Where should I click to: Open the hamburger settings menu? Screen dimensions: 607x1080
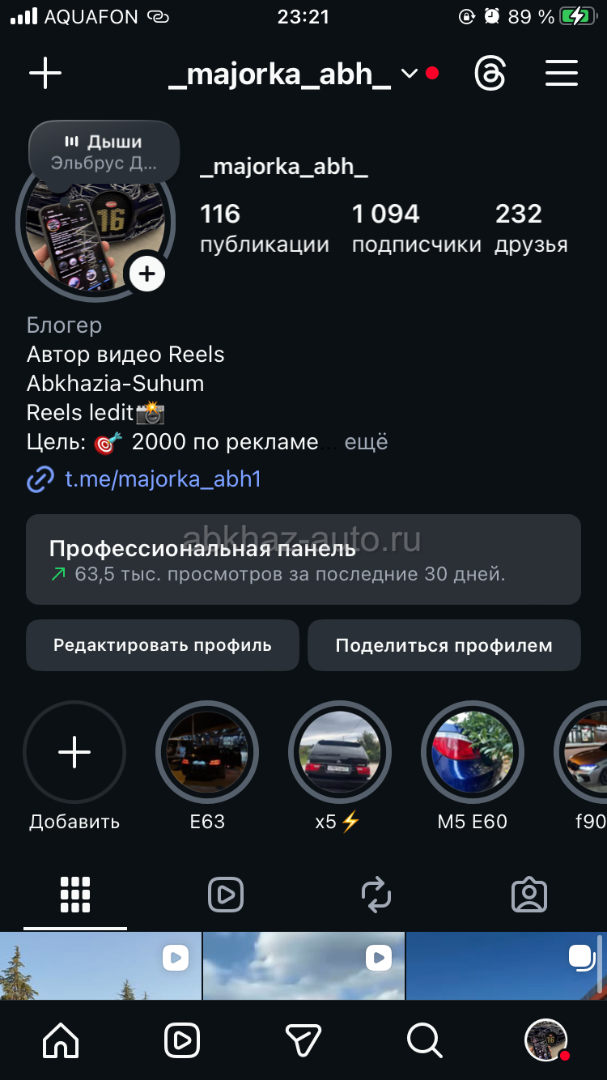561,73
